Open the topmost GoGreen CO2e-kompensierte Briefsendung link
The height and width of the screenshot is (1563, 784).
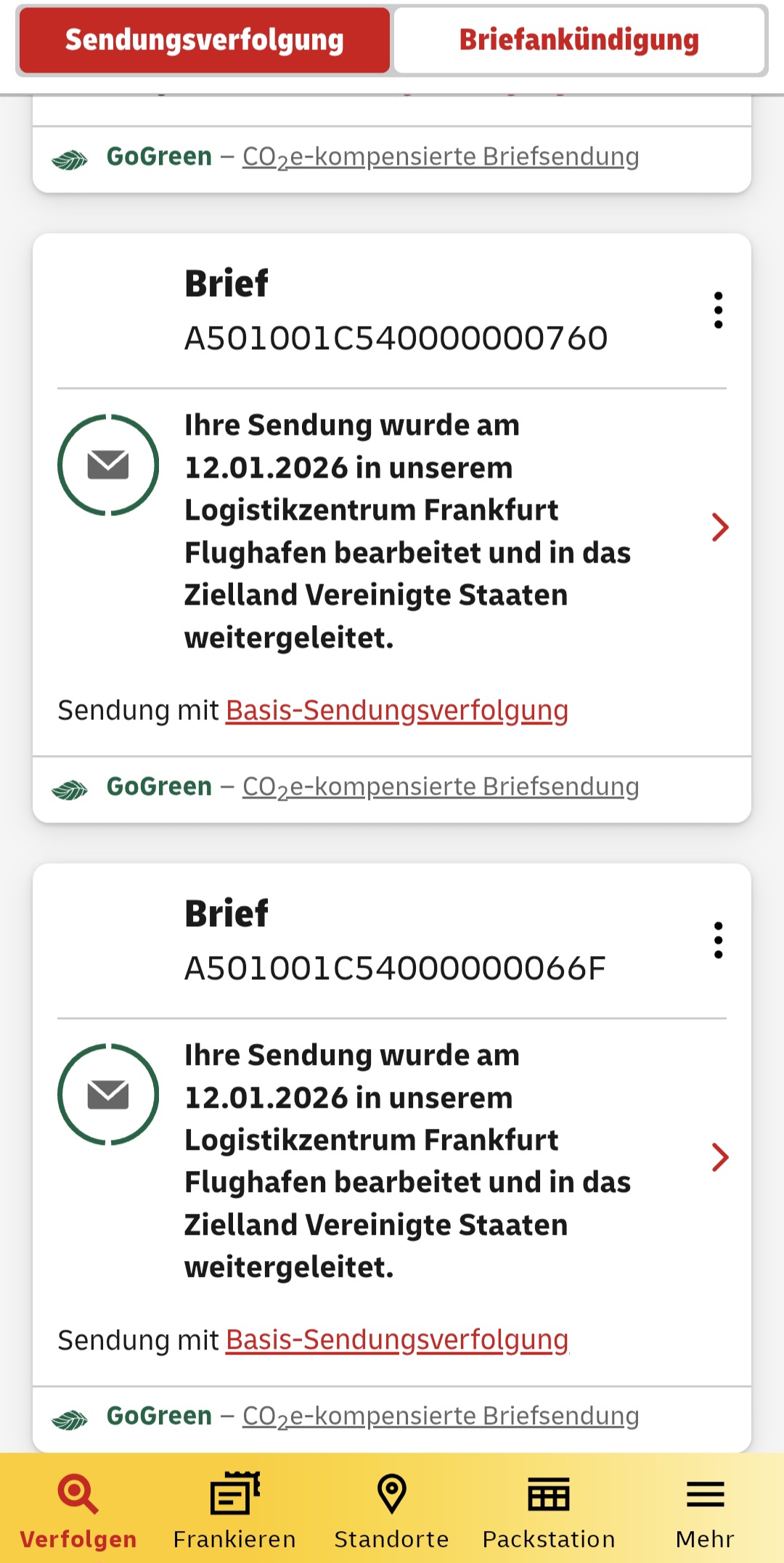coord(440,157)
